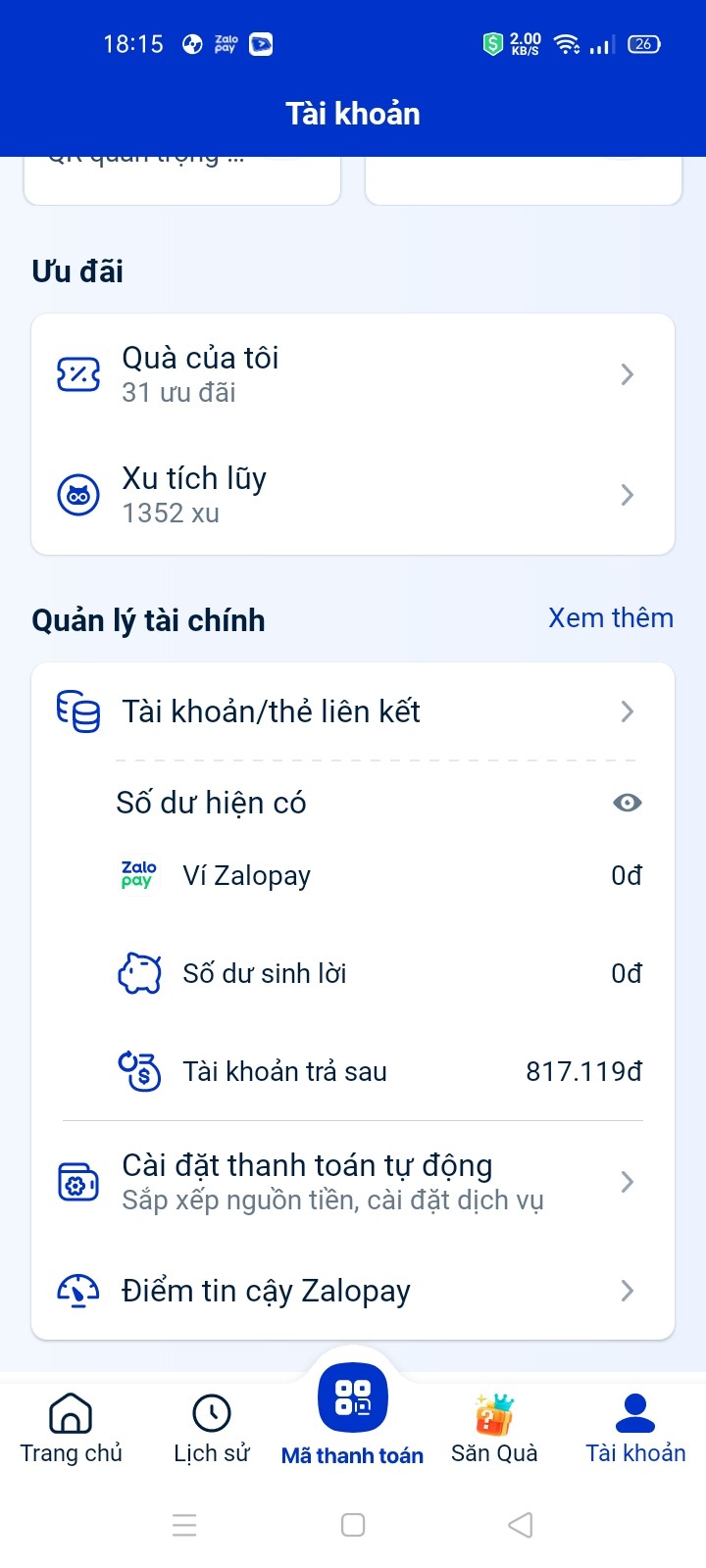
Task: Open Cài đặt thanh toán tự động
Action: (352, 1182)
